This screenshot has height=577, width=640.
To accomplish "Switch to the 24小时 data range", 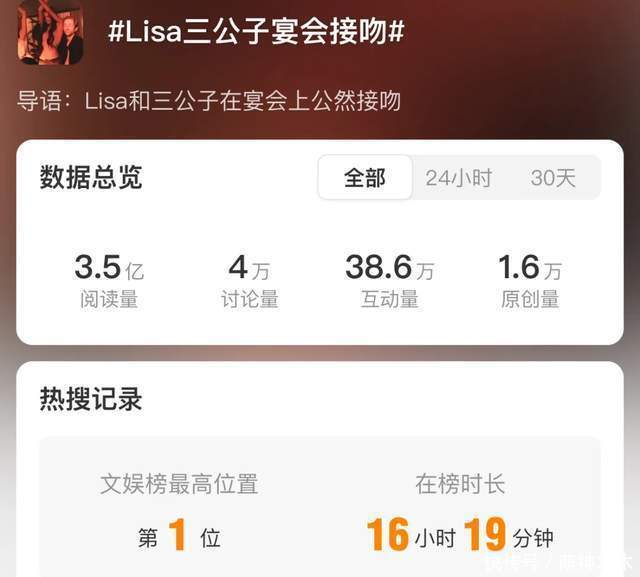I will pyautogui.click(x=458, y=178).
